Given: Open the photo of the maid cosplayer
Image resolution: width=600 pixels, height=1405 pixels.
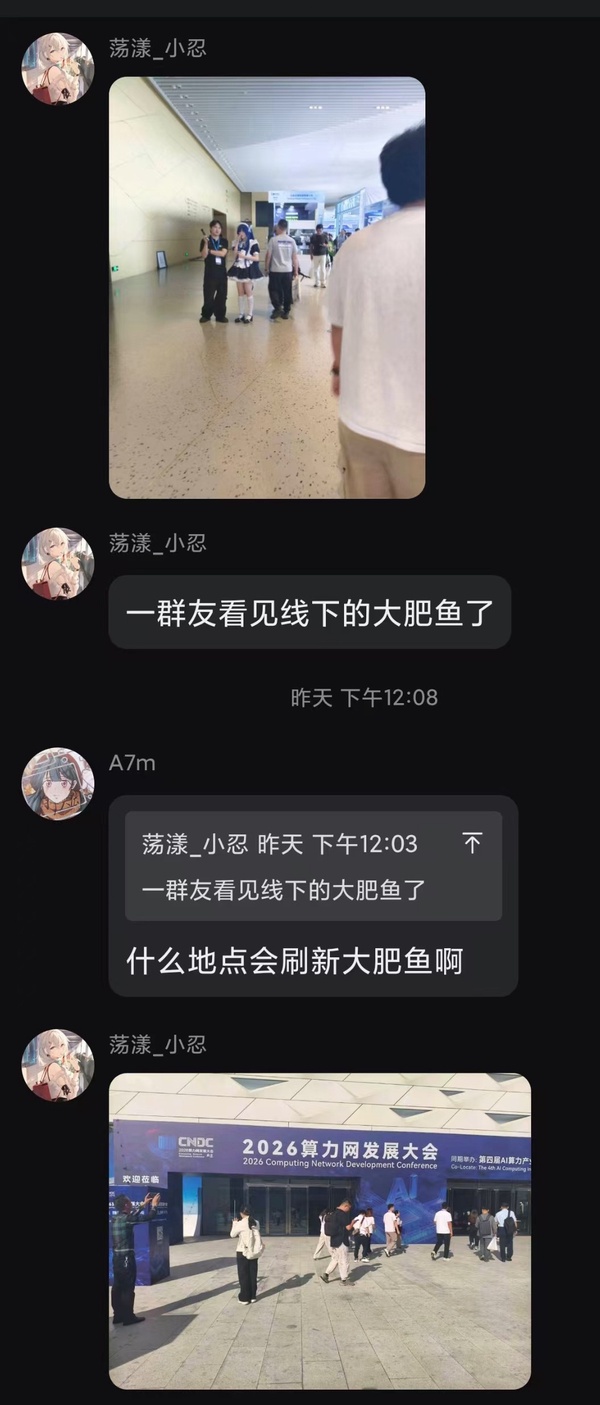Looking at the screenshot, I should 267,287.
